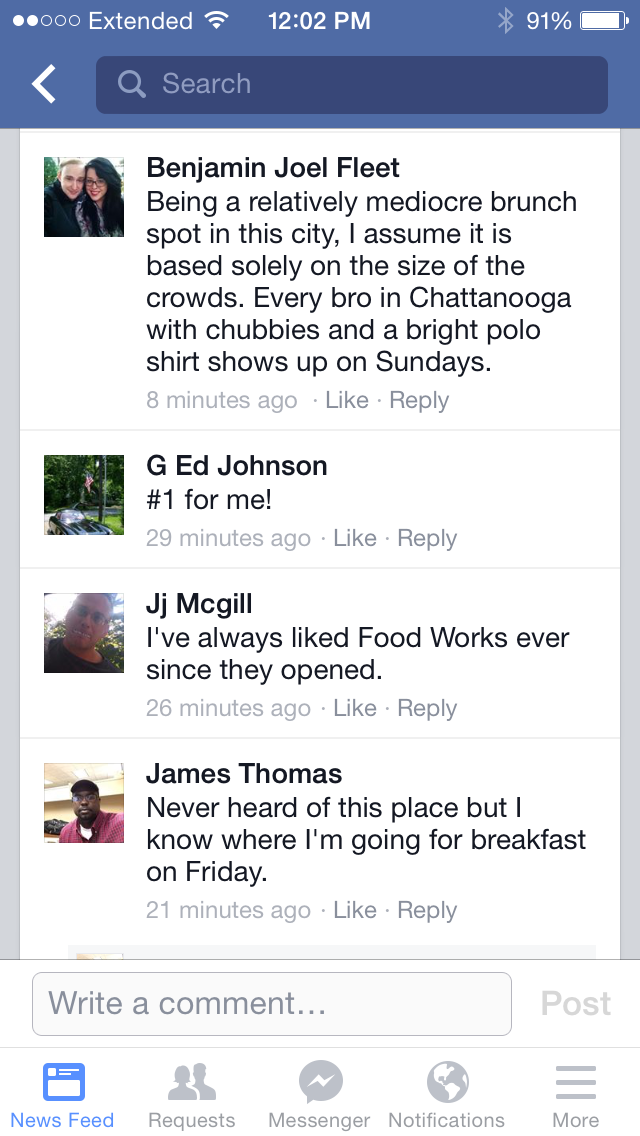Switch to the Notifications tab
Image resolution: width=640 pixels, height=1136 pixels.
pyautogui.click(x=447, y=1095)
